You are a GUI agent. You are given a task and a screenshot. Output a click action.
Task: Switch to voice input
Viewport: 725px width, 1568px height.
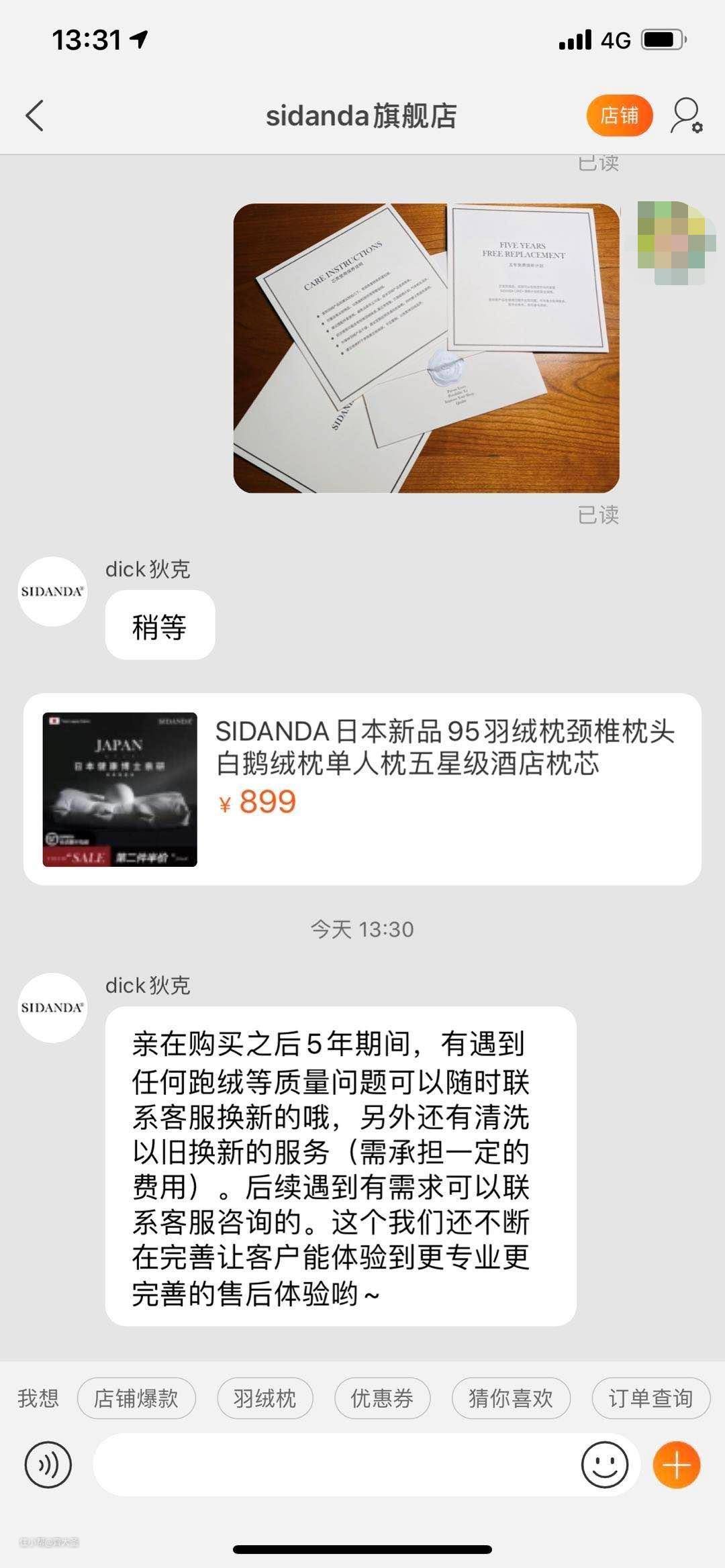[x=48, y=1465]
